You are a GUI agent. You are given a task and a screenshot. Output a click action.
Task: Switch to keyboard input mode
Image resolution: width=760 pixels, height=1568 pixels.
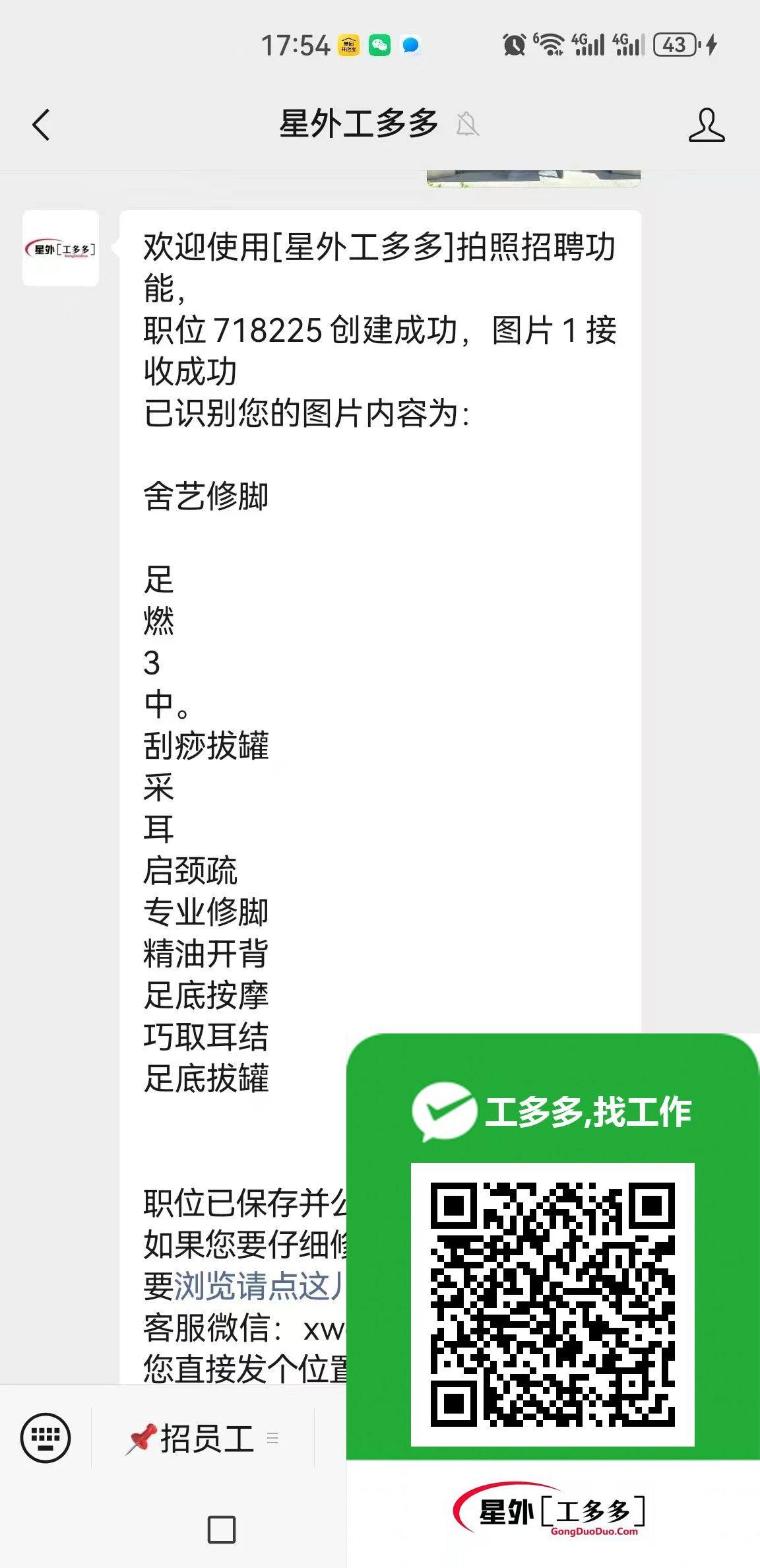coord(46,1437)
